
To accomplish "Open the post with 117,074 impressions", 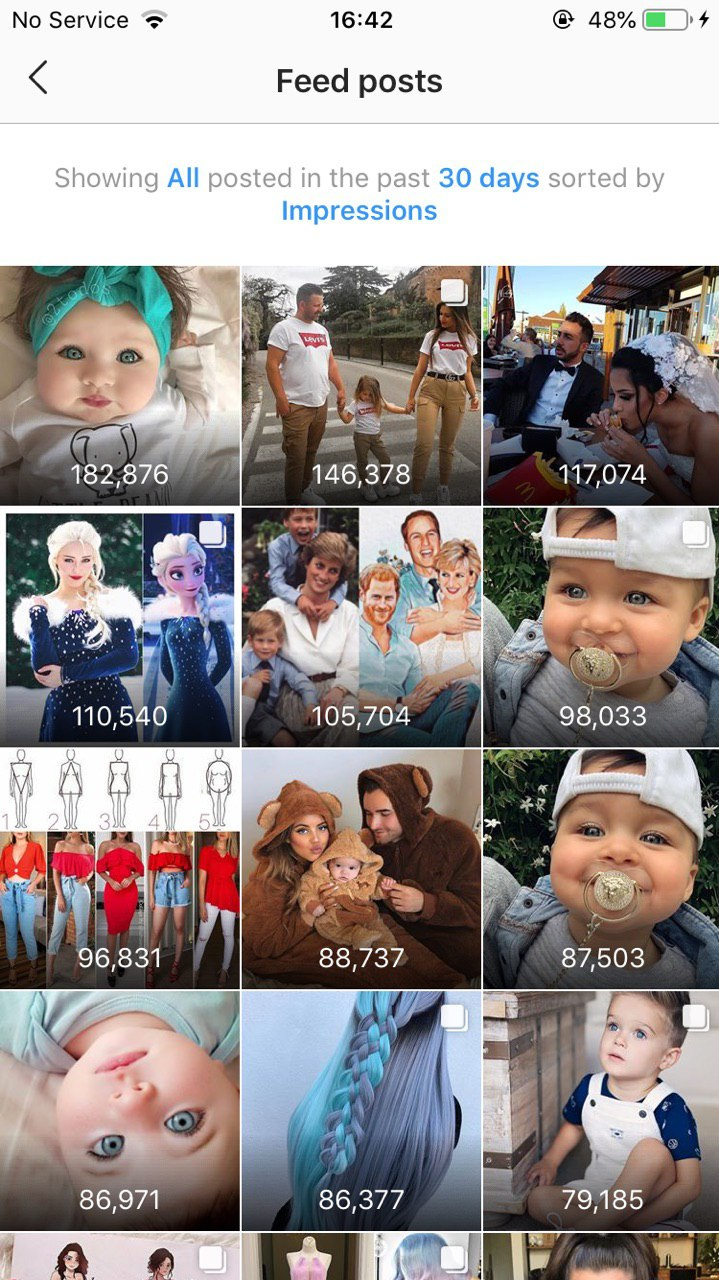I will (x=601, y=385).
